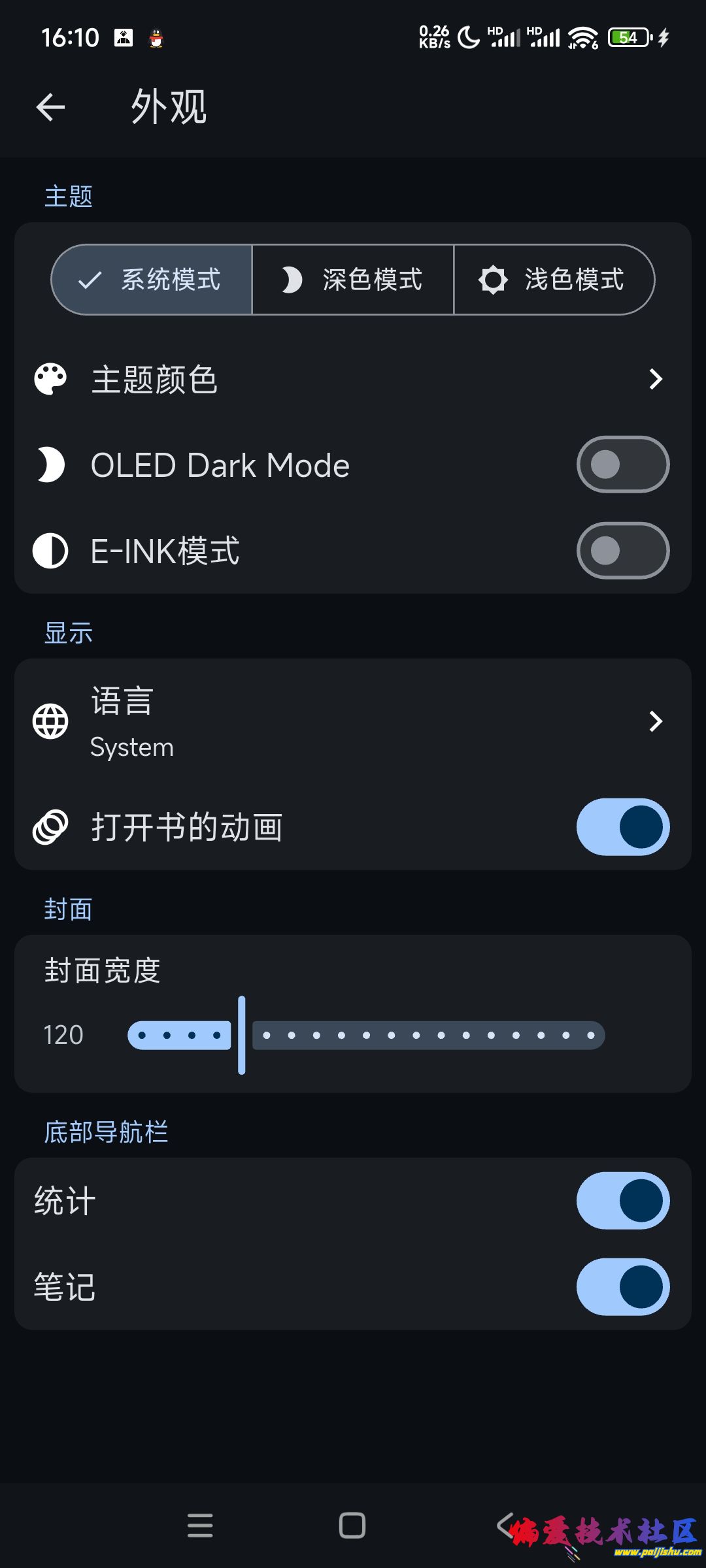Go back from the 外观 screen

coord(50,107)
